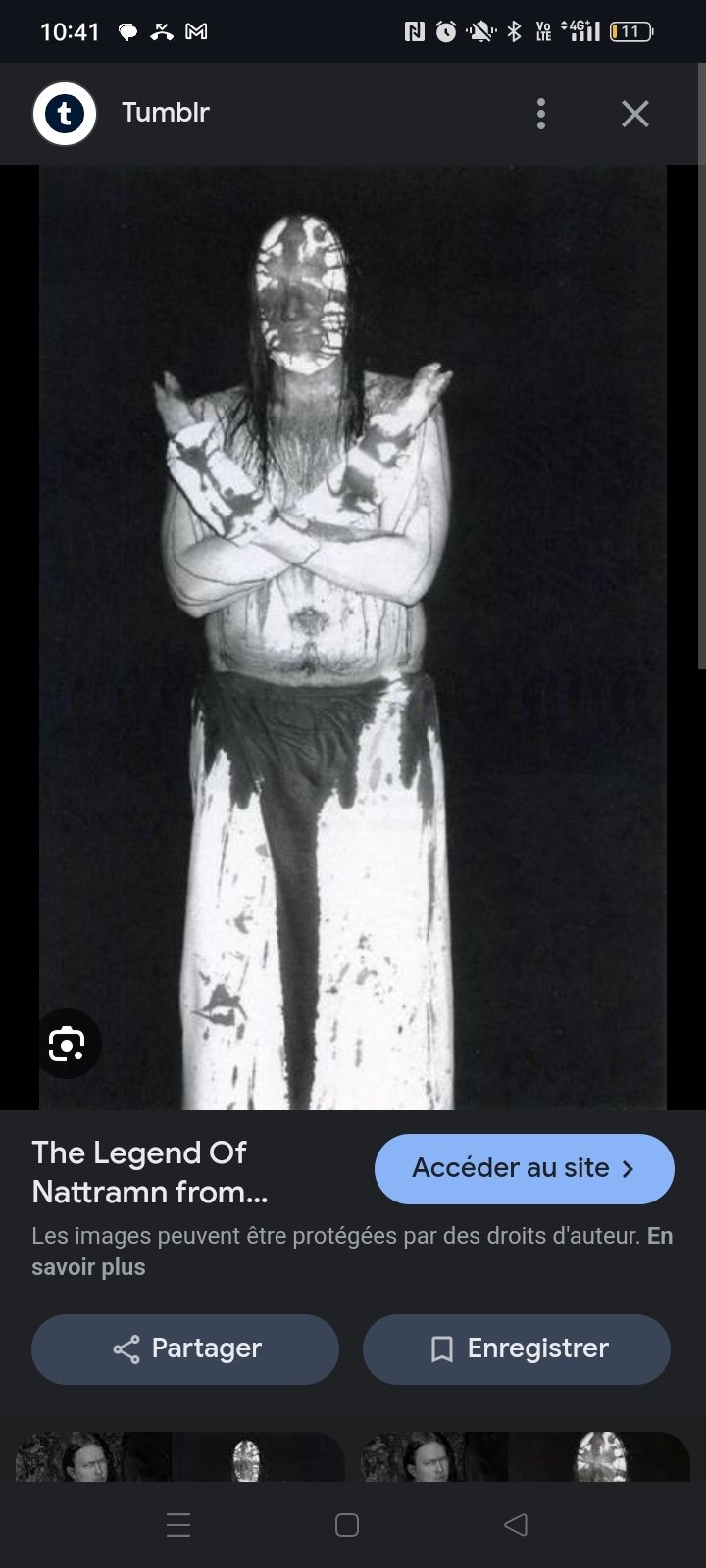
Task: Go back using system navigation
Action: tap(516, 1524)
